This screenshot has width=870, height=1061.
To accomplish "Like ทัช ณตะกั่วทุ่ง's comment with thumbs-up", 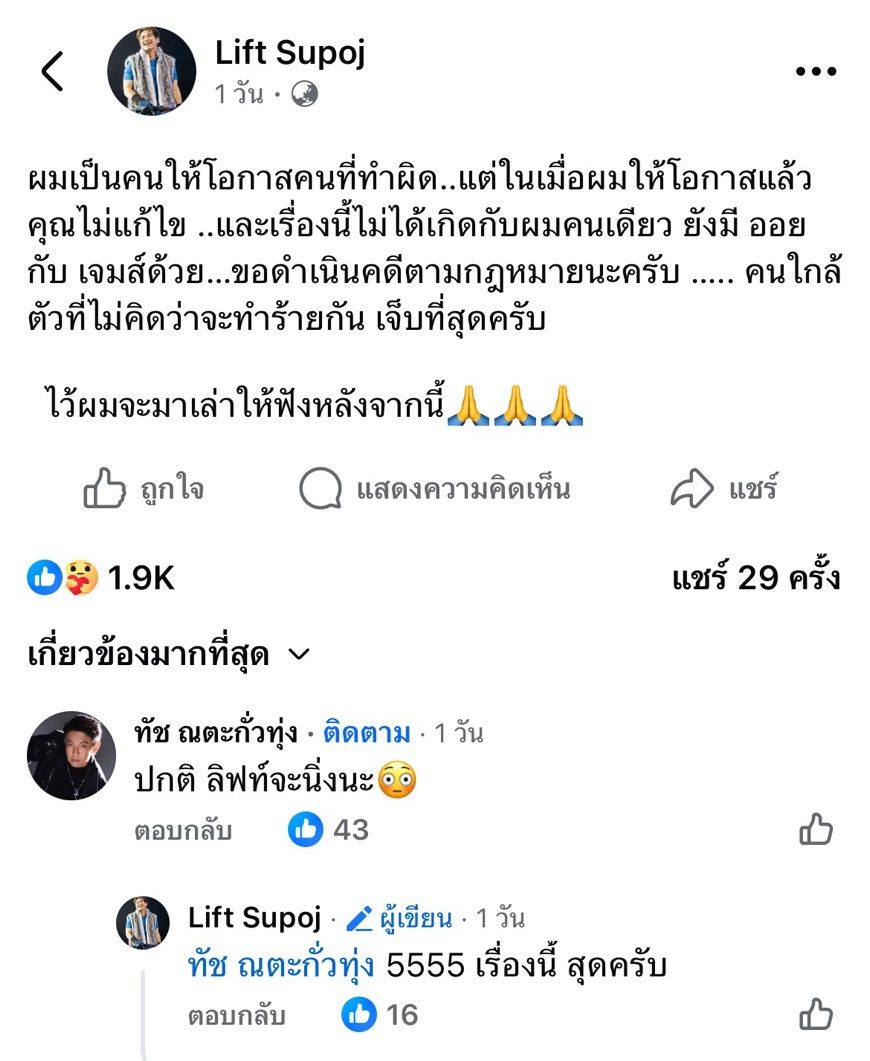I will pyautogui.click(x=816, y=829).
